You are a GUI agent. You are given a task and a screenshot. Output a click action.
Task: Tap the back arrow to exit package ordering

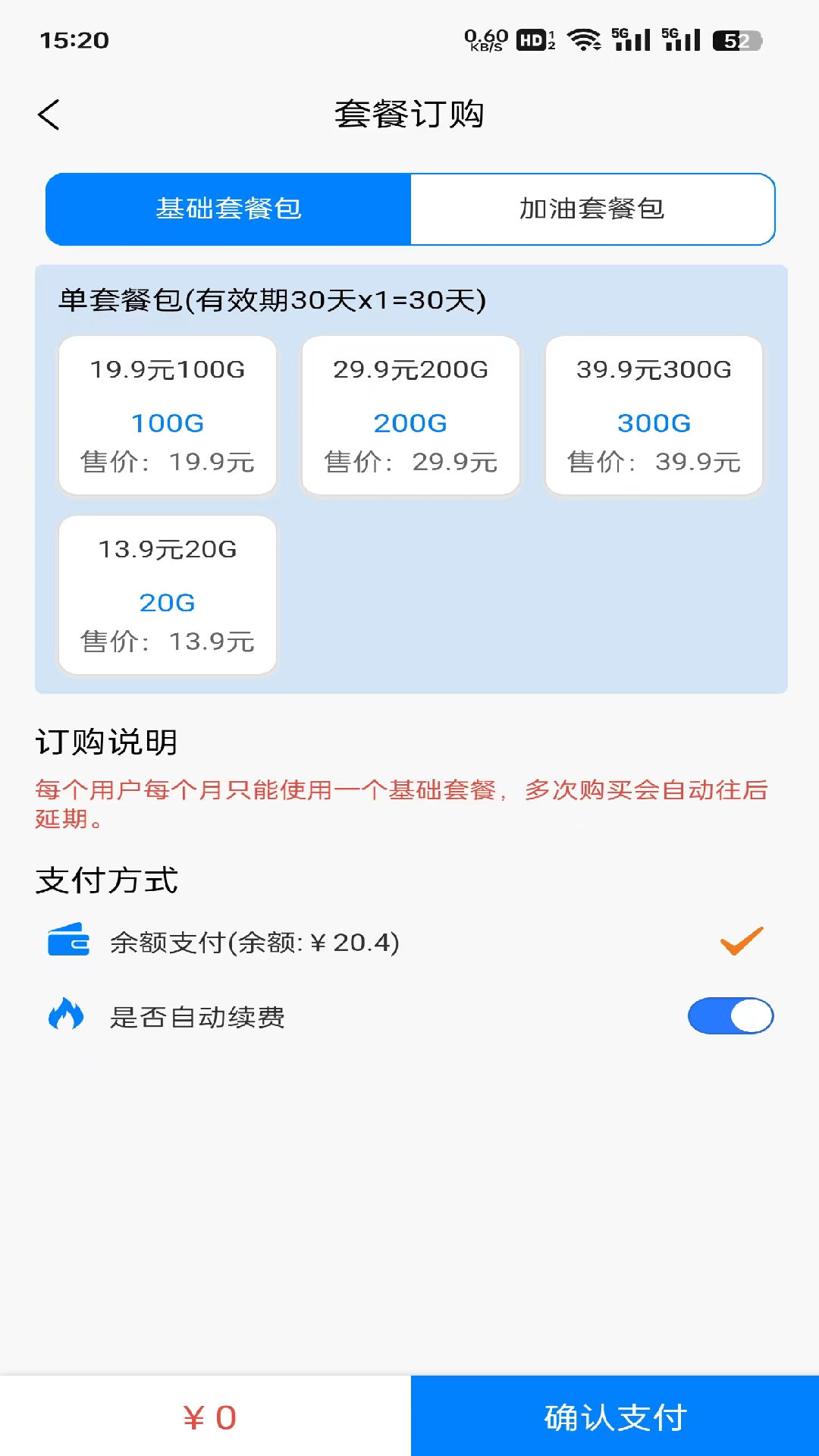click(x=49, y=114)
